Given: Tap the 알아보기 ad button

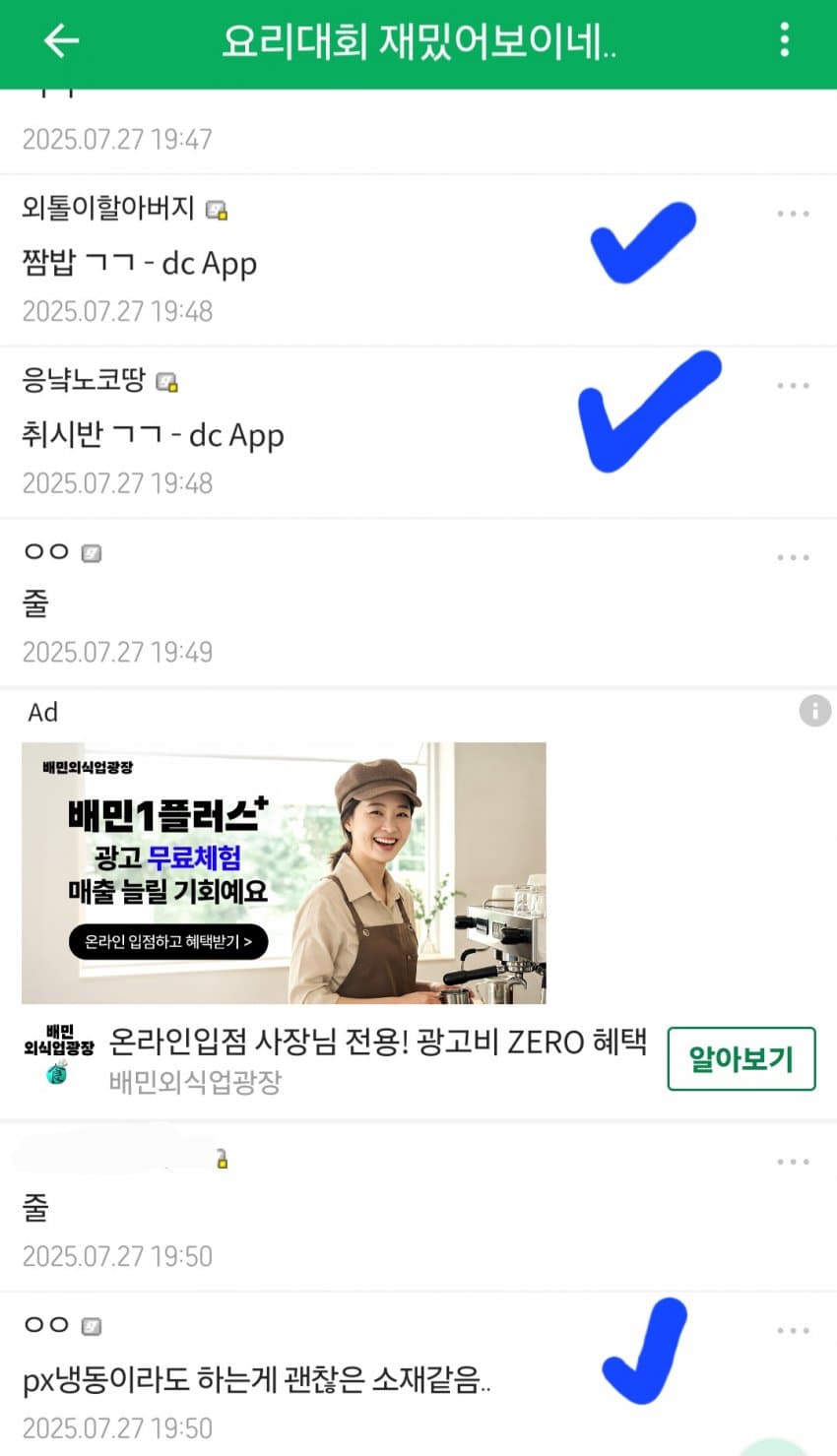Looking at the screenshot, I should coord(740,1059).
